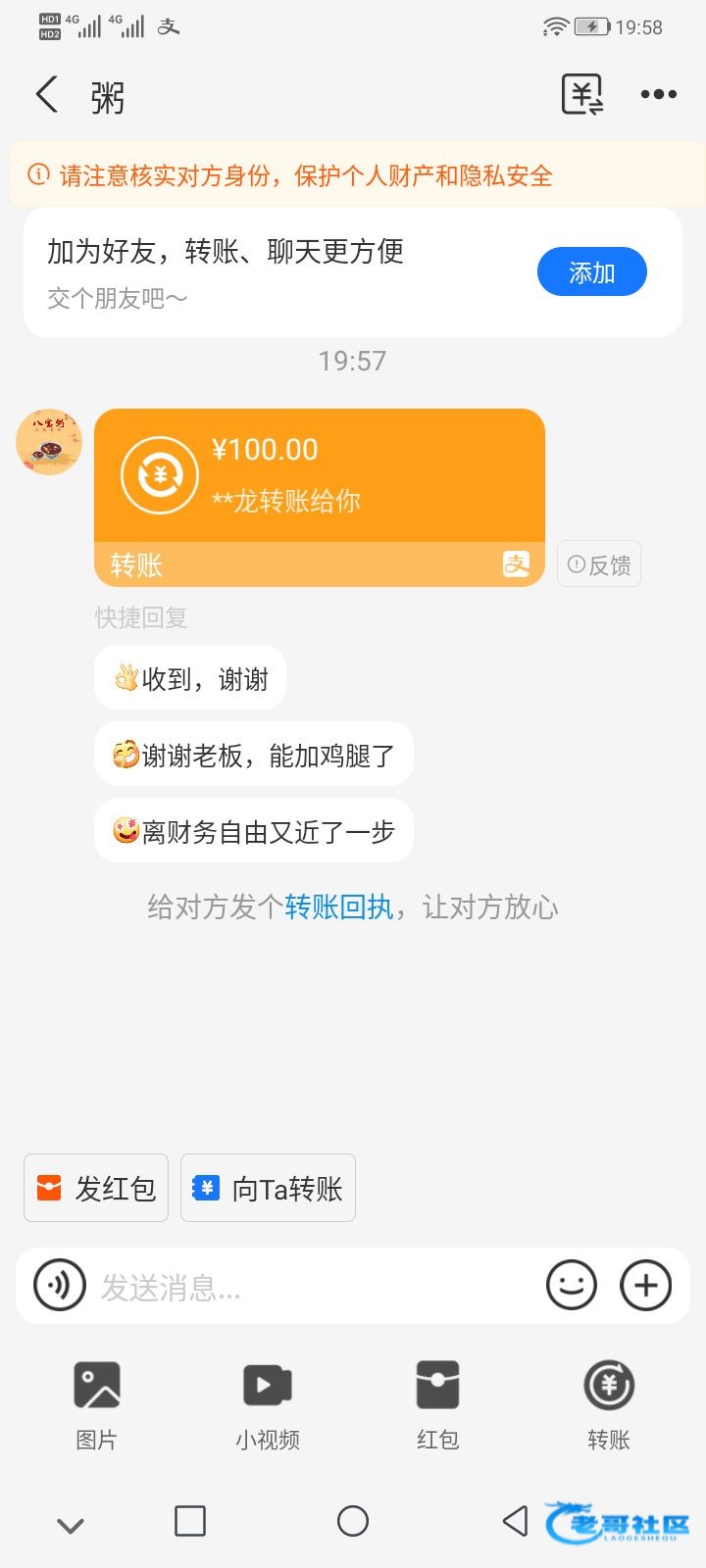This screenshot has height=1568, width=706.
Task: Focus the 发送消息 input field
Action: point(316,1287)
